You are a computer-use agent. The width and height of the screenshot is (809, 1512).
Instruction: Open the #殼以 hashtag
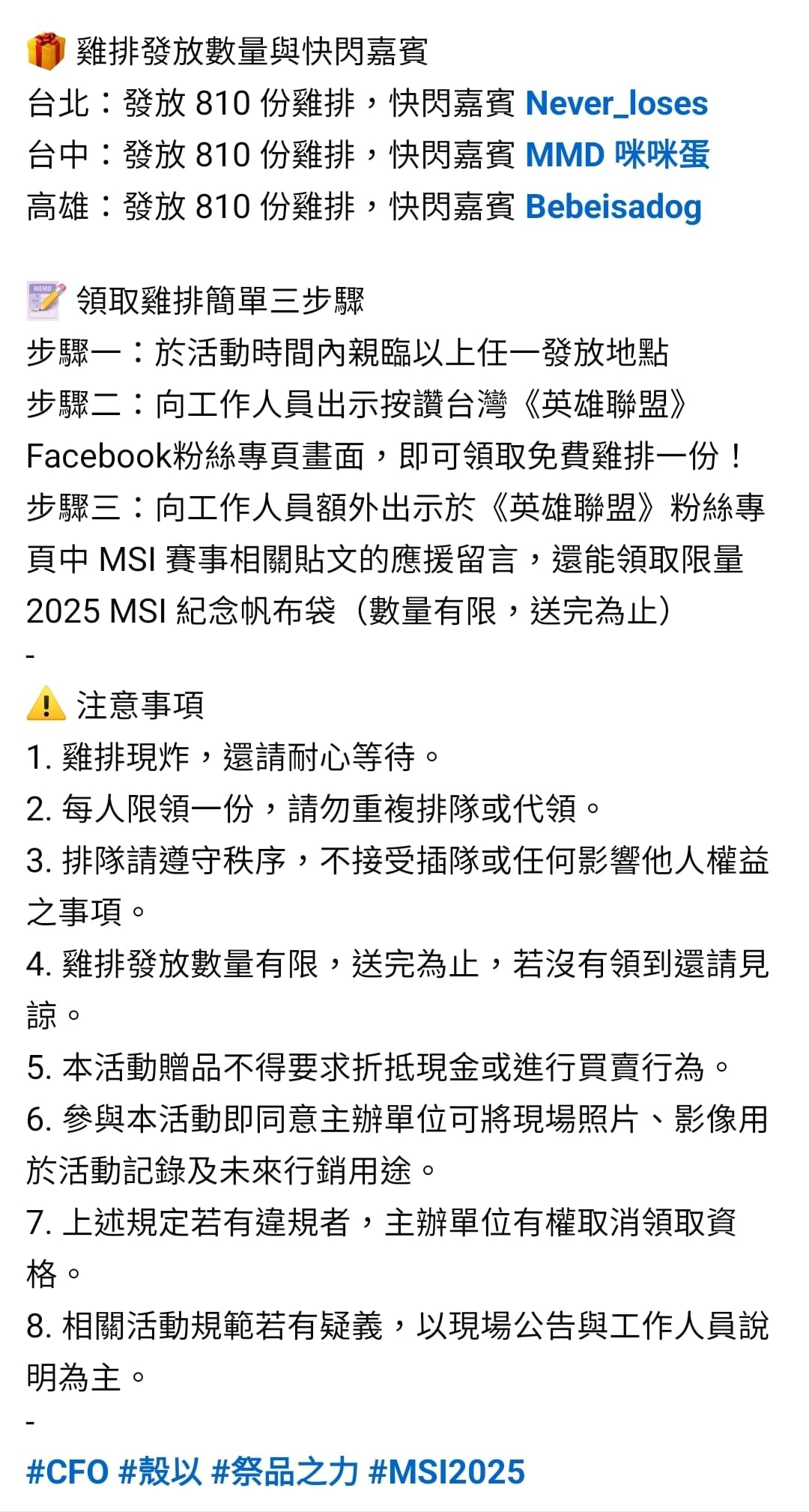pos(160,1472)
